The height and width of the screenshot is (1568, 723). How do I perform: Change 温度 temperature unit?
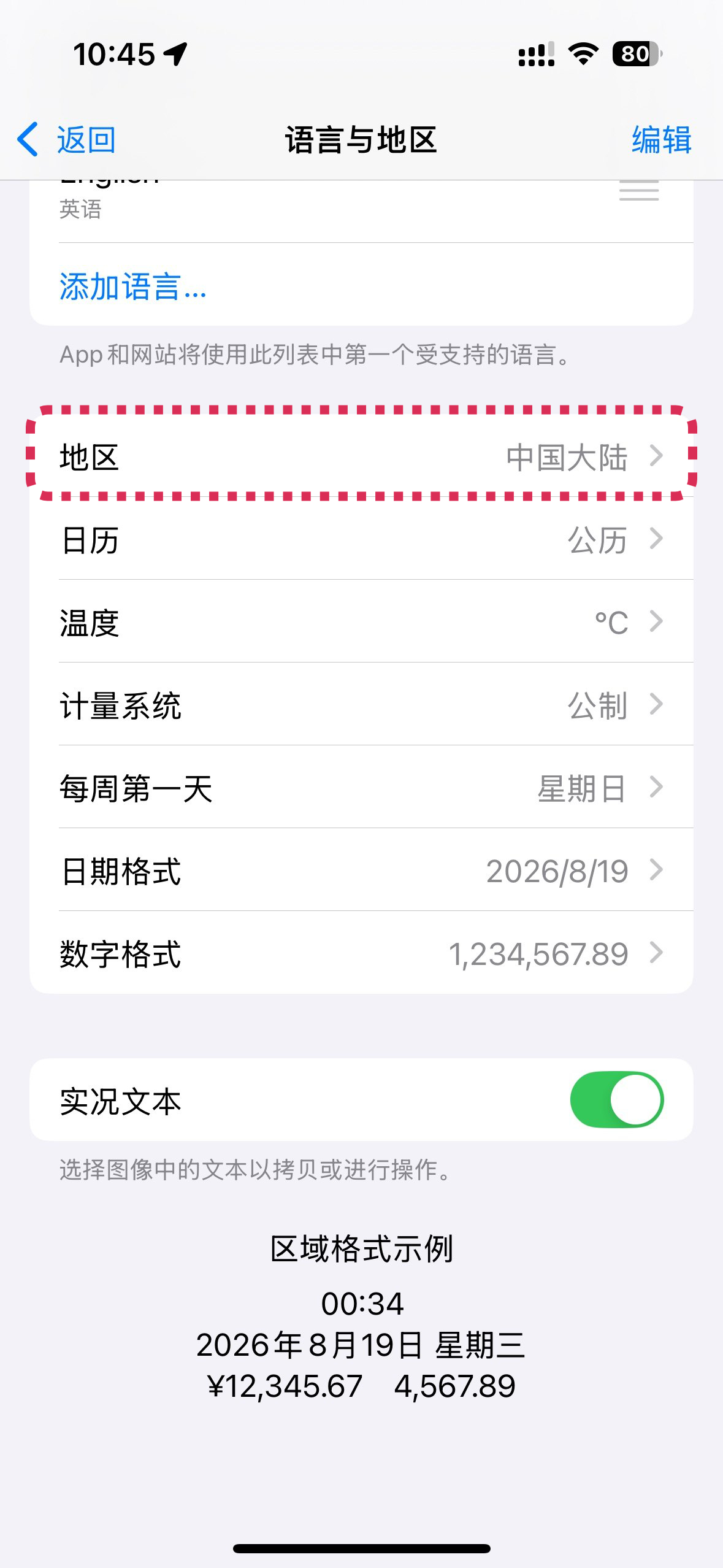pos(361,623)
